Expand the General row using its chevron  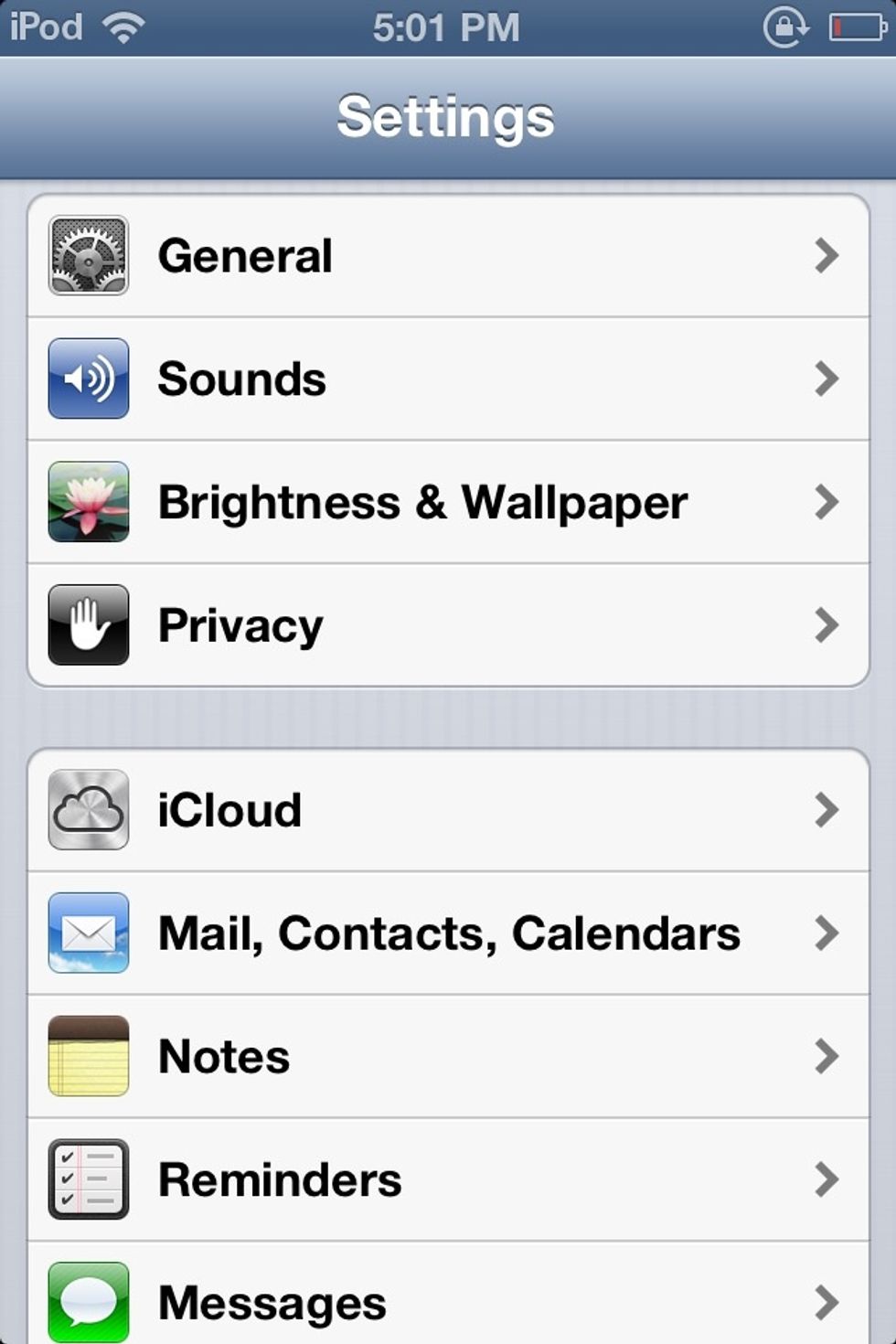coord(827,256)
